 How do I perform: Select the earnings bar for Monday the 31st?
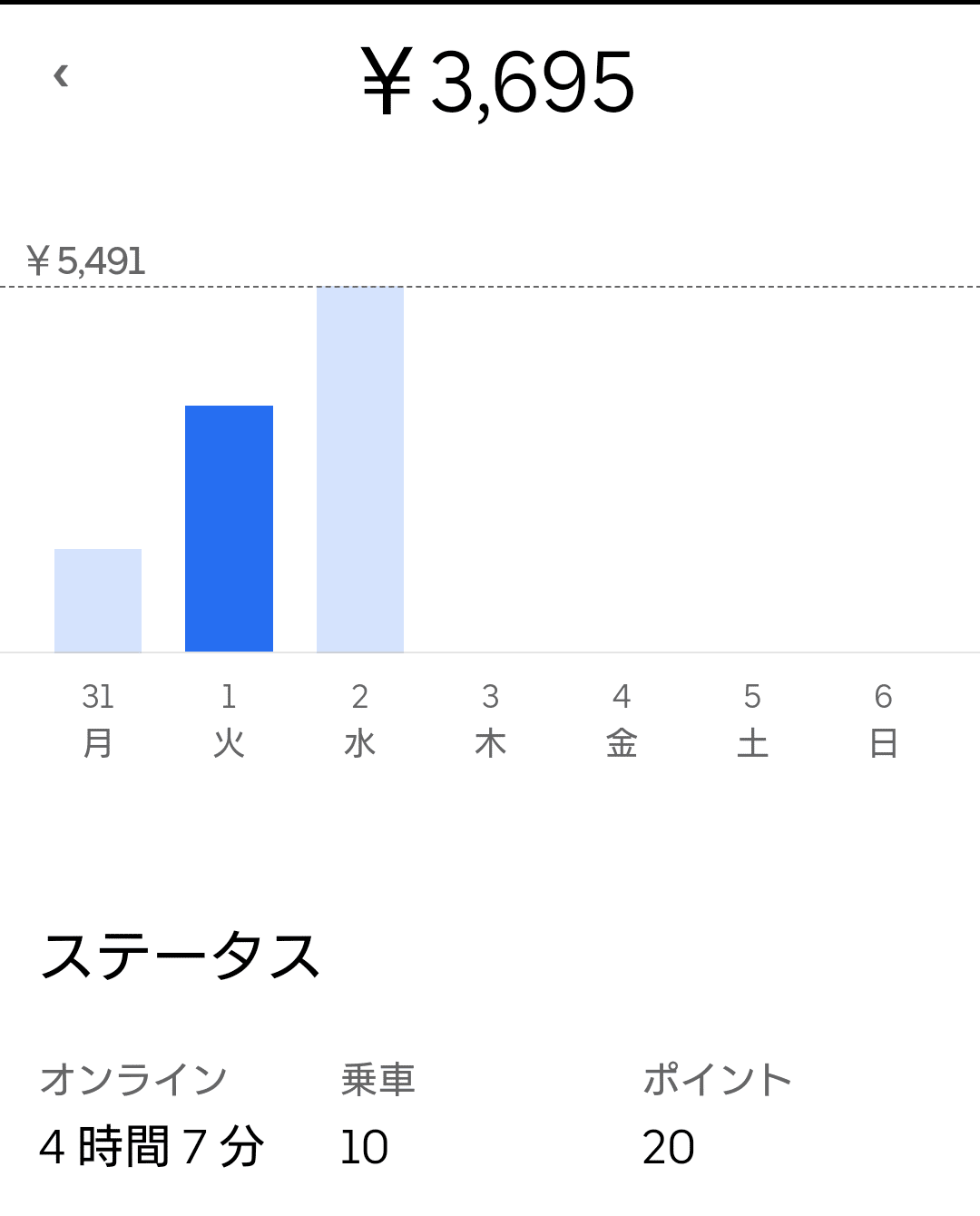(x=98, y=599)
